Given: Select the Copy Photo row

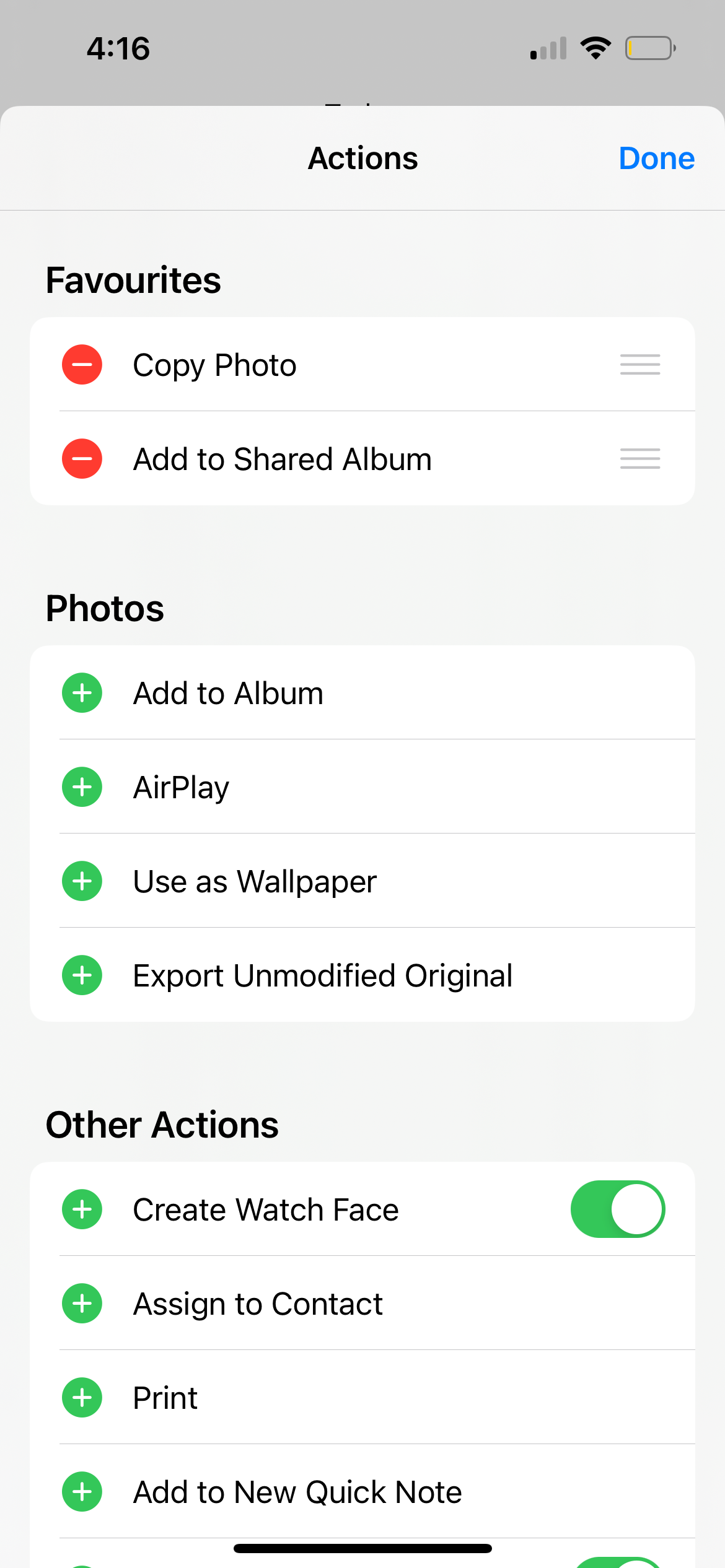Looking at the screenshot, I should click(x=214, y=365).
